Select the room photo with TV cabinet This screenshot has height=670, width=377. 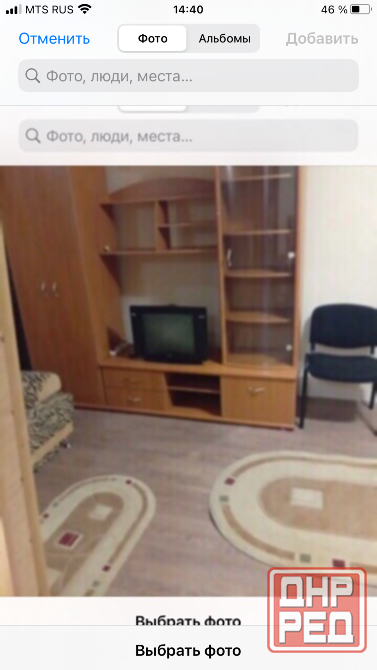pos(188,381)
